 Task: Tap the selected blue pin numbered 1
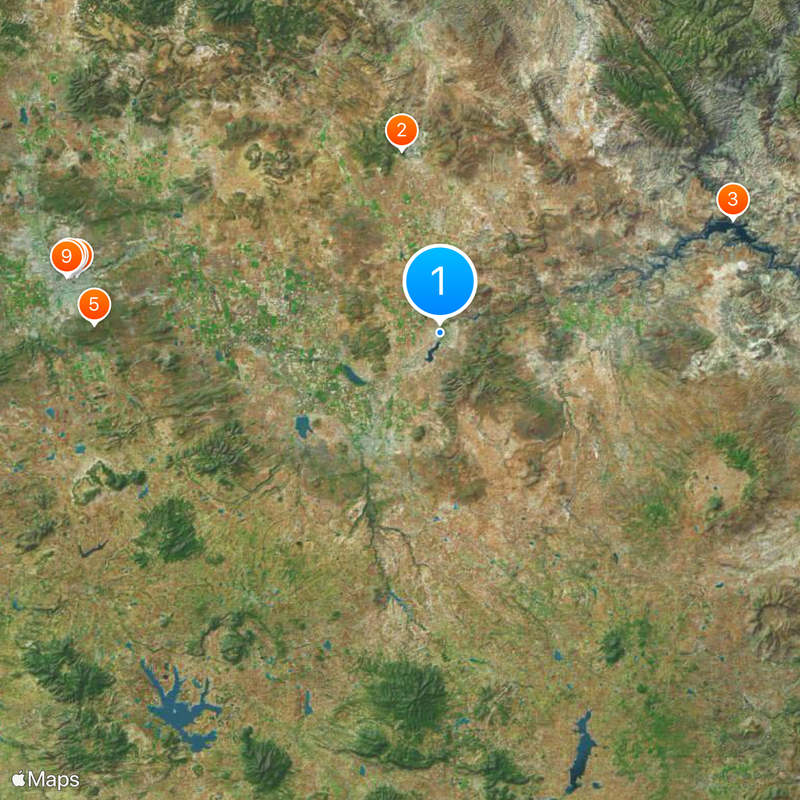click(x=440, y=281)
